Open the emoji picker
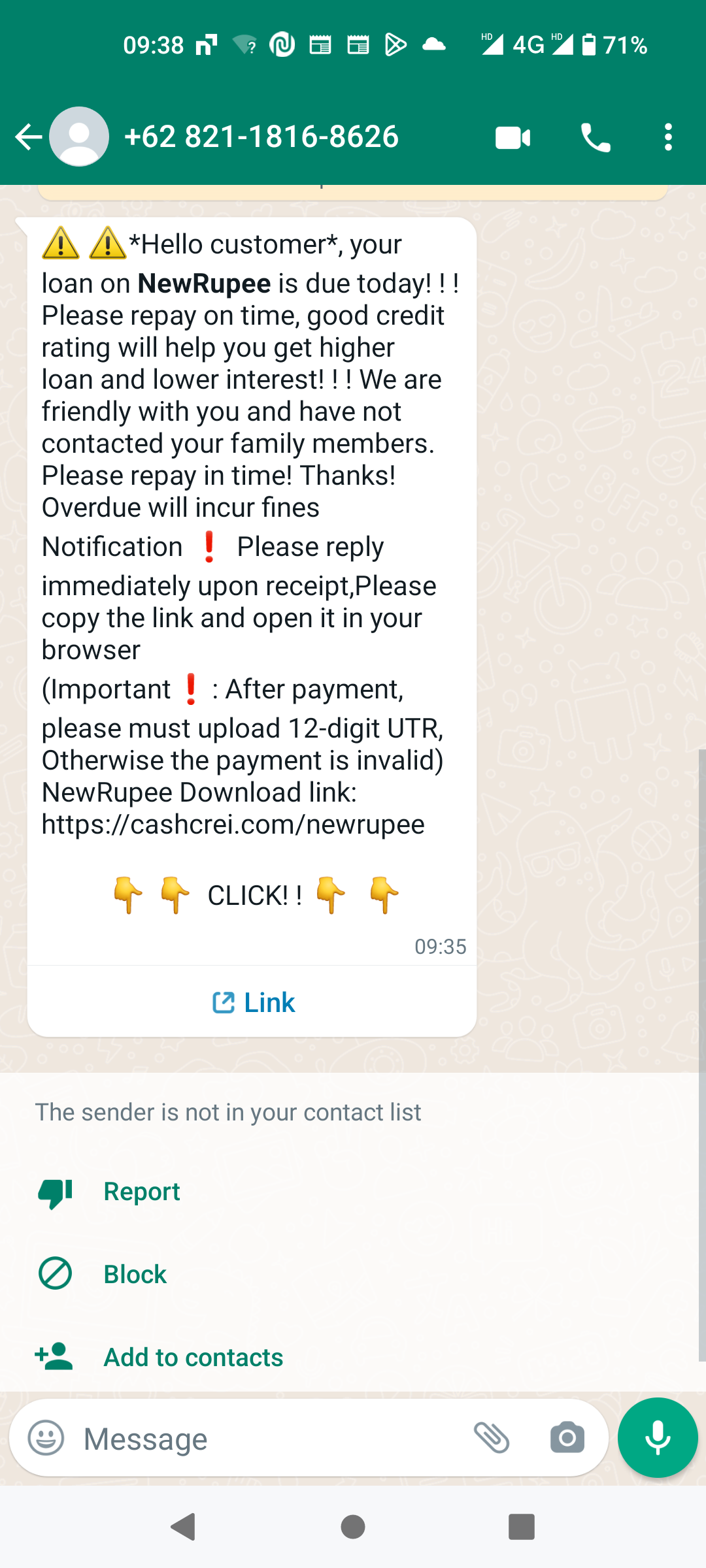 (46, 1438)
